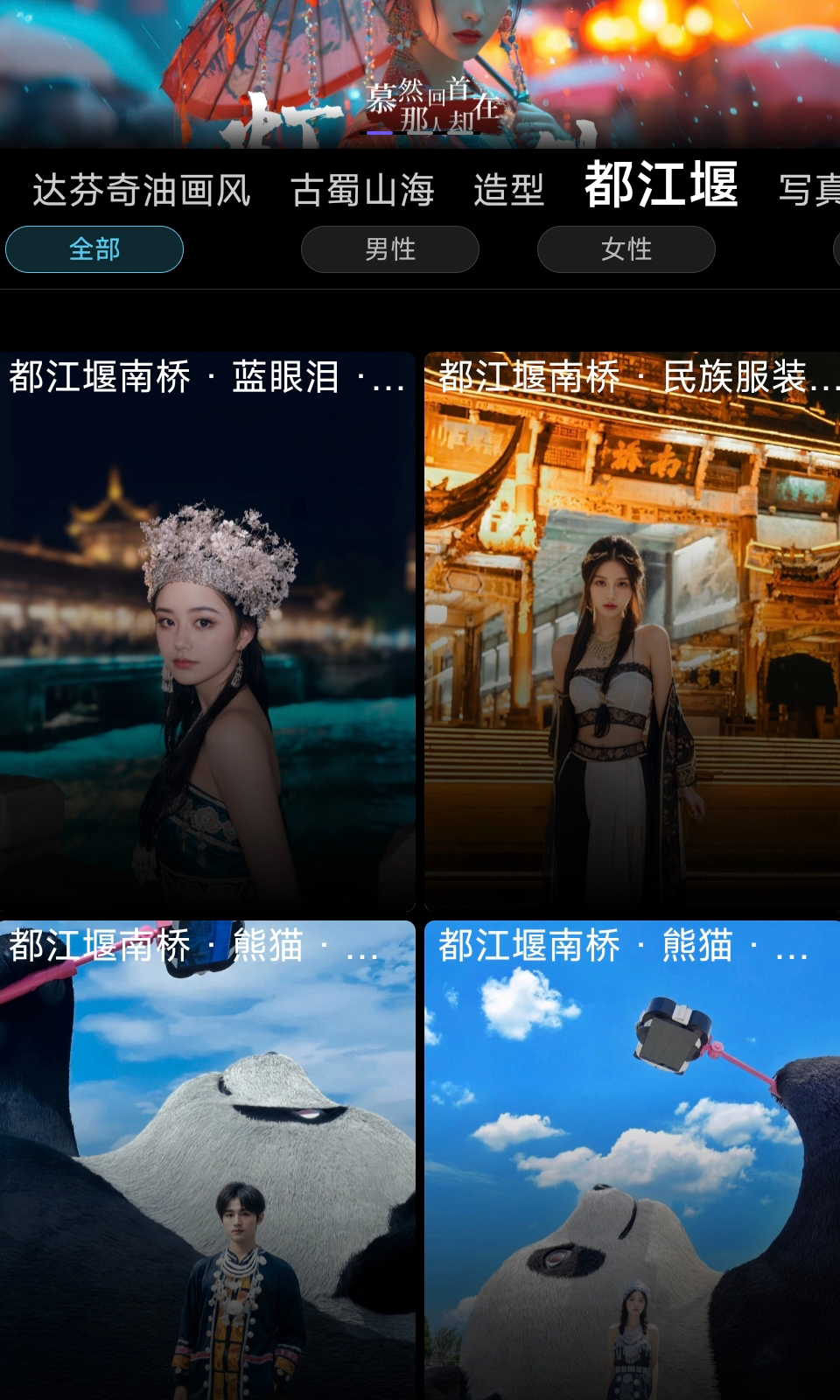840x1400 pixels.
Task: Switch to the 达芬奇油画风 tab
Action: [x=142, y=190]
